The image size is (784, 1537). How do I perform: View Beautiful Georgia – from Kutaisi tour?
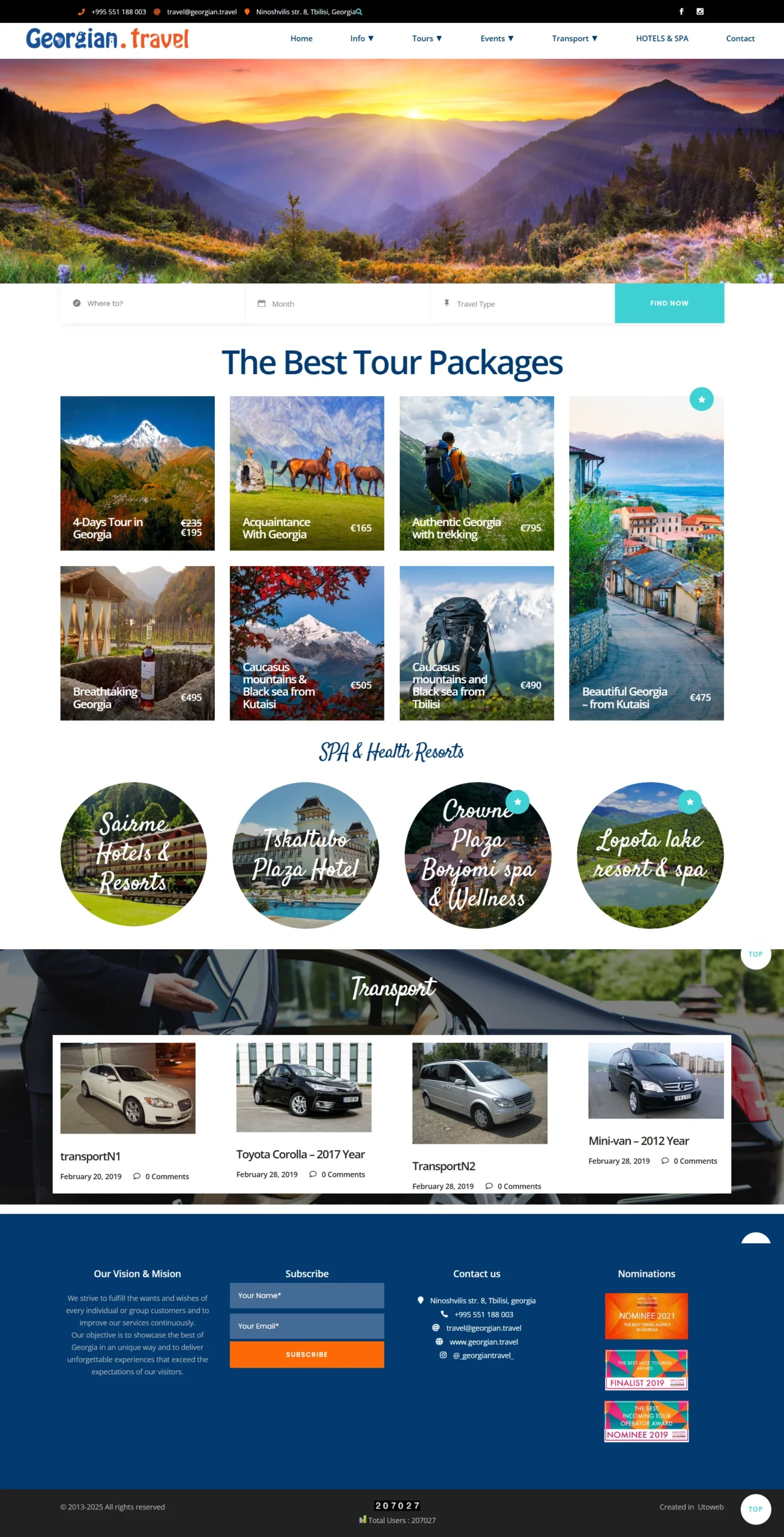pos(646,558)
